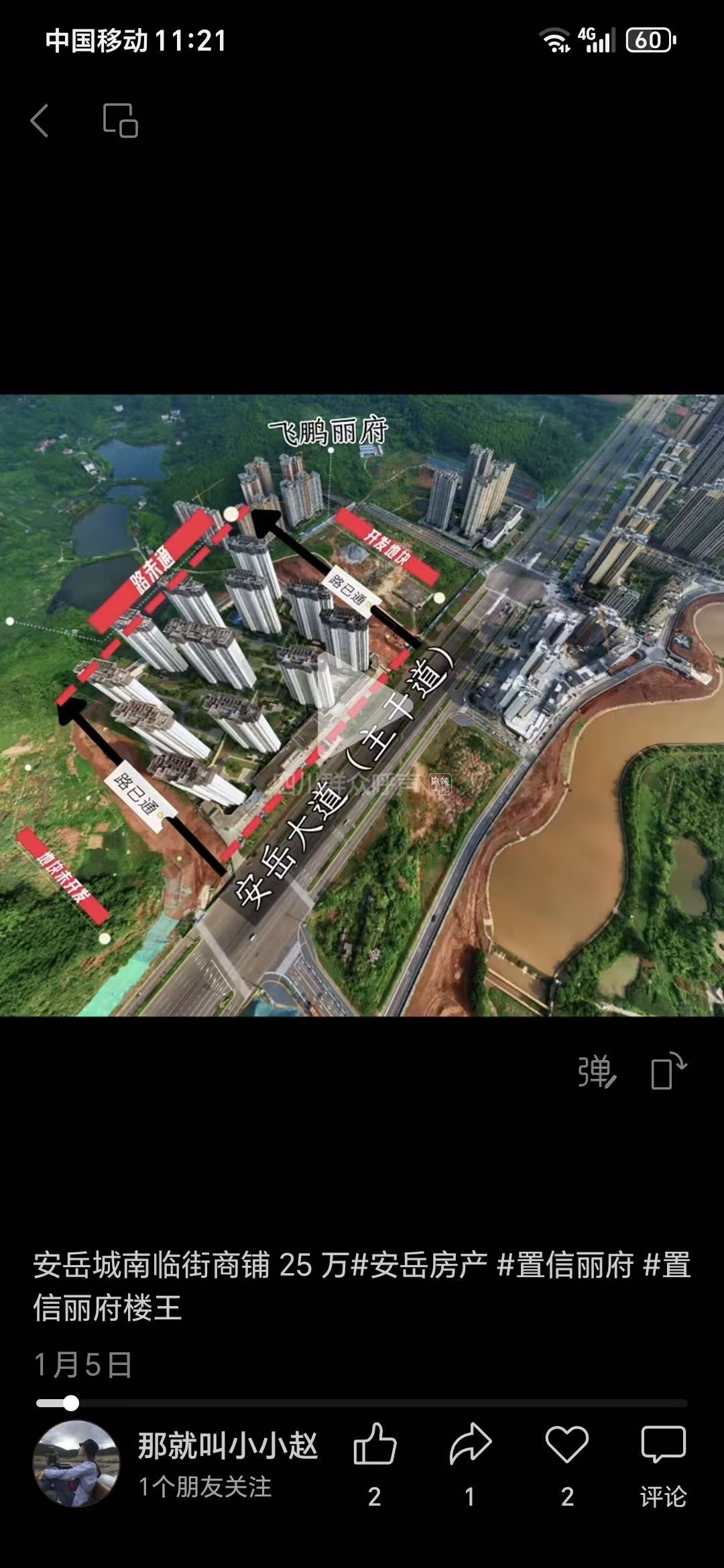Go back using the top-left arrow

click(x=40, y=121)
